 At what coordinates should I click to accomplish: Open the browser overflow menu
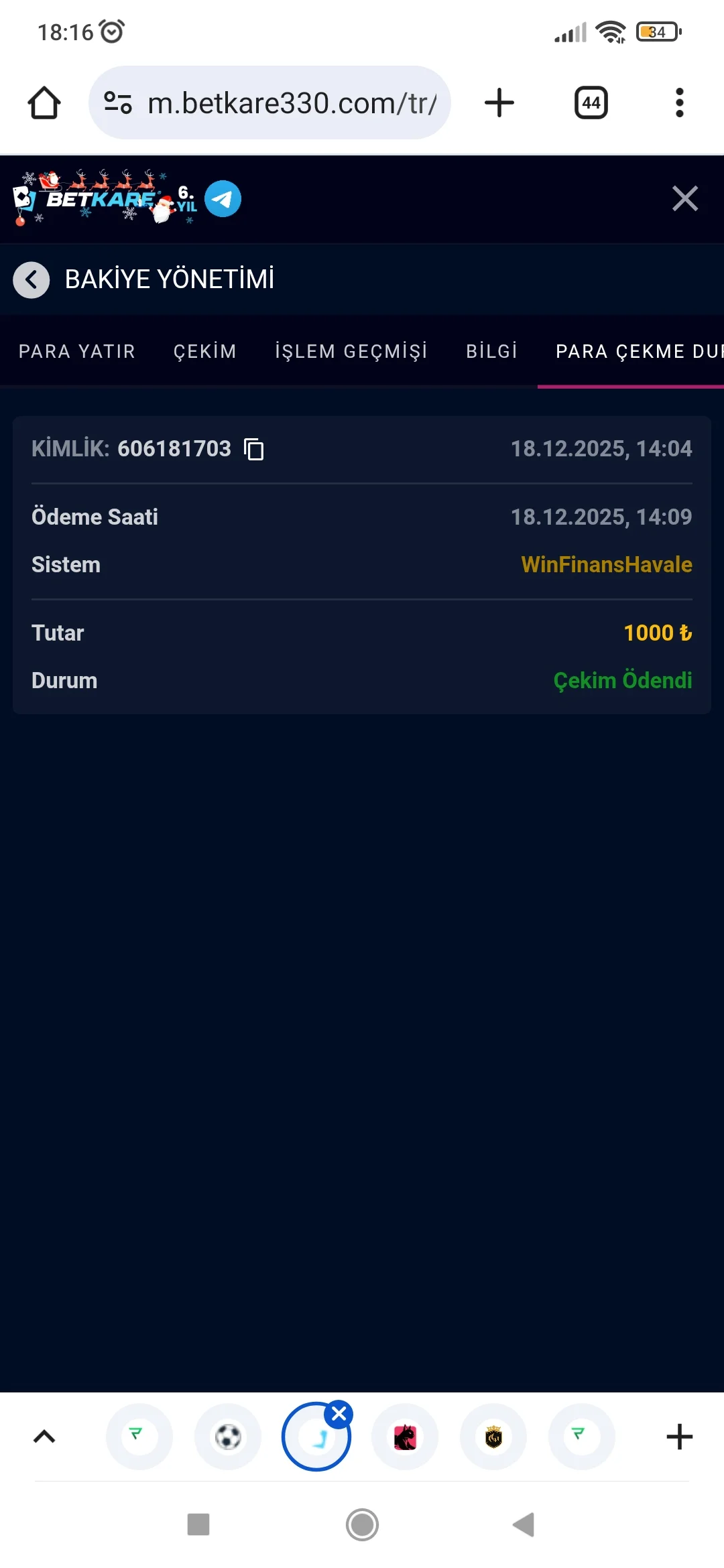(x=679, y=103)
